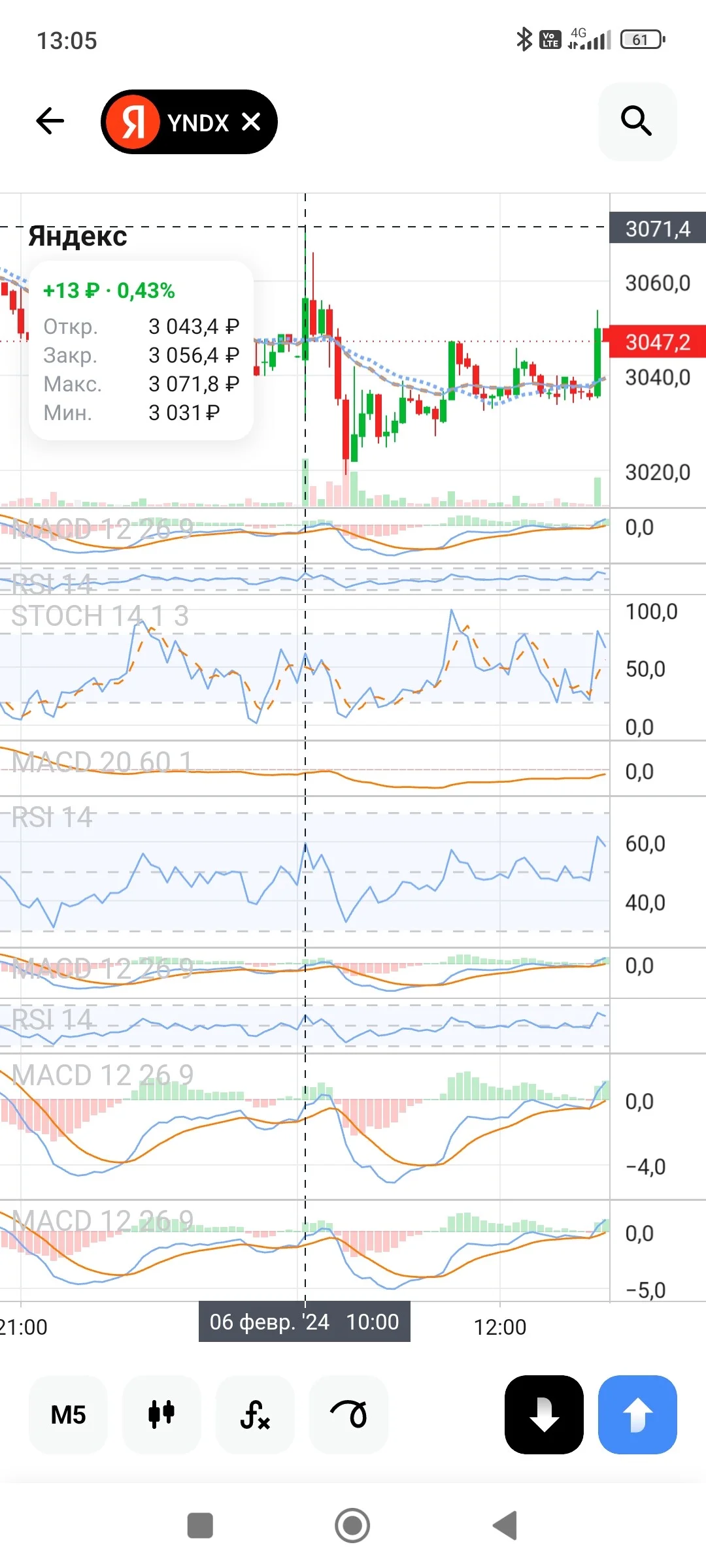This screenshot has width=706, height=1568.
Task: Open recent apps with the square button
Action: click(200, 1526)
